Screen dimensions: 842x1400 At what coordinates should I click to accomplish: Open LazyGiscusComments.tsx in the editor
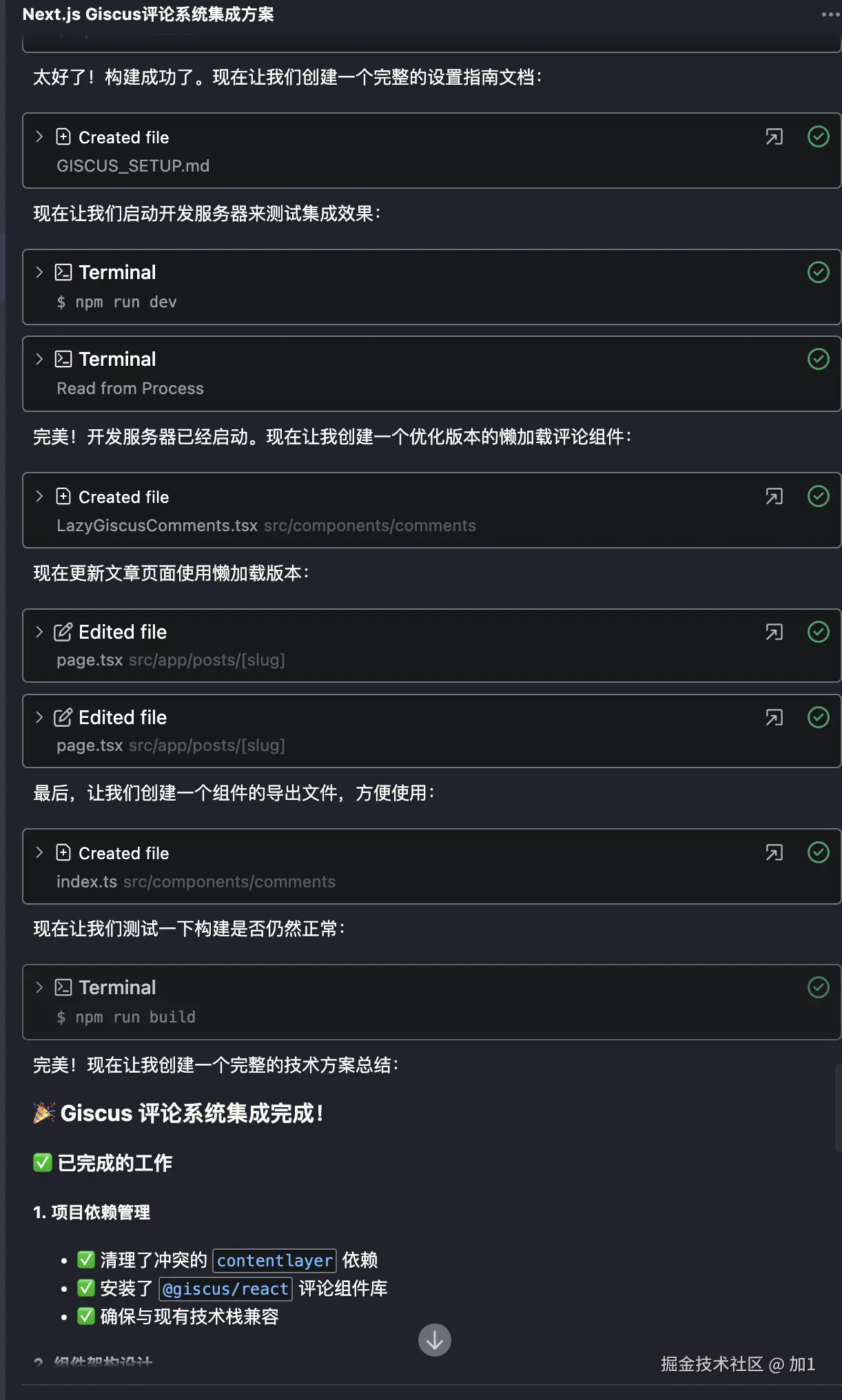[x=774, y=497]
